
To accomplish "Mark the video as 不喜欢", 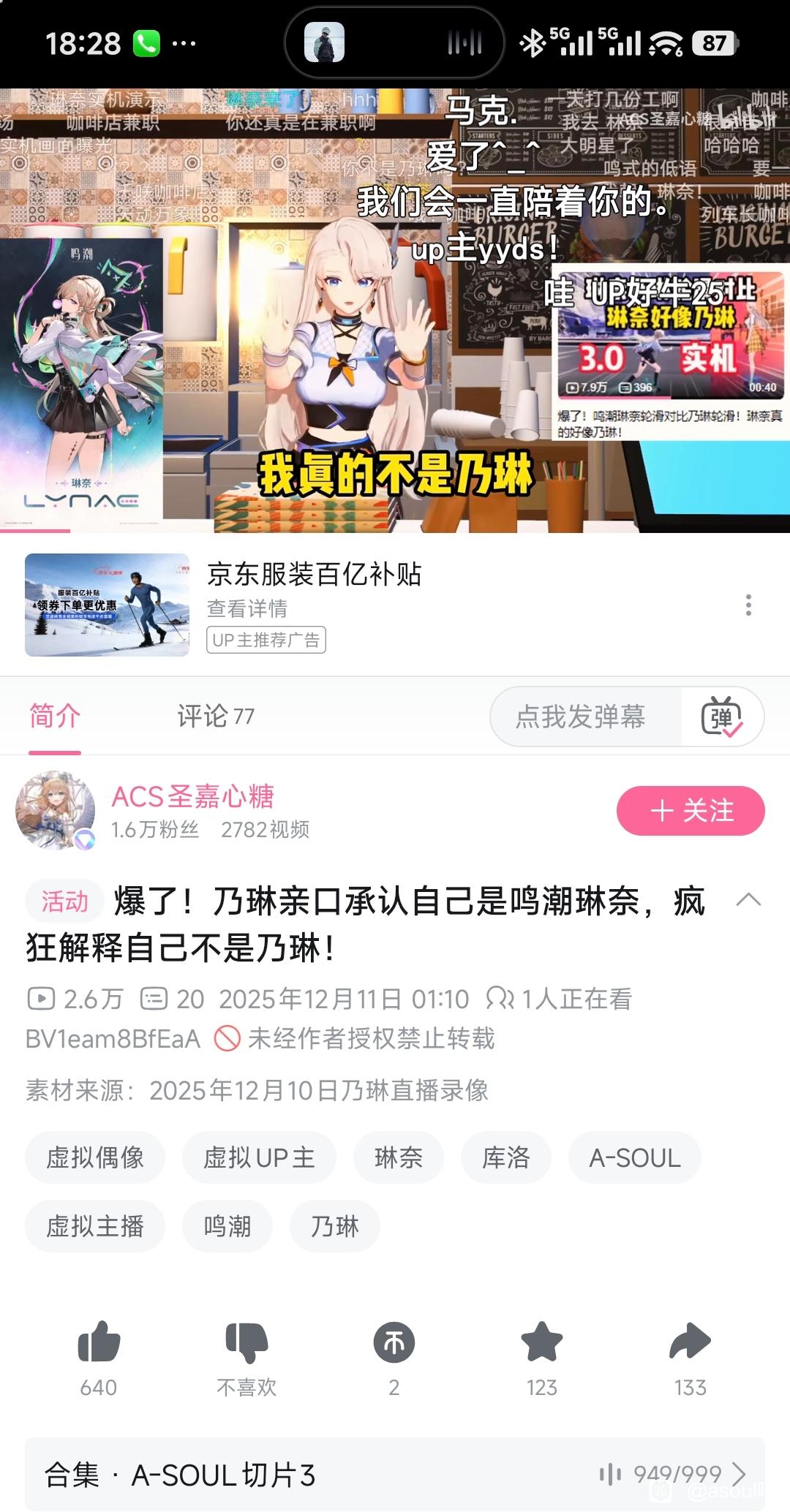I will tap(247, 1343).
